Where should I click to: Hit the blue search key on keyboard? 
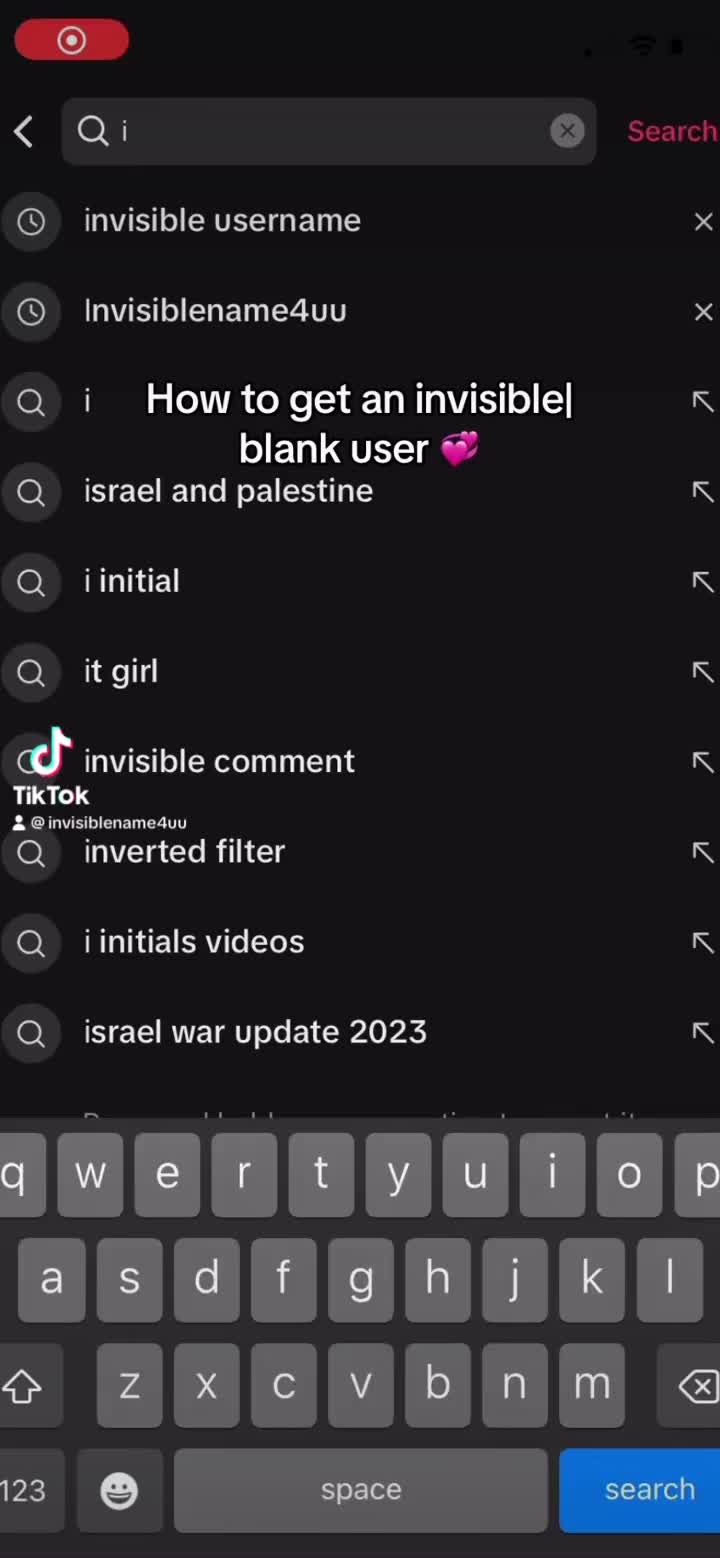[648, 1489]
